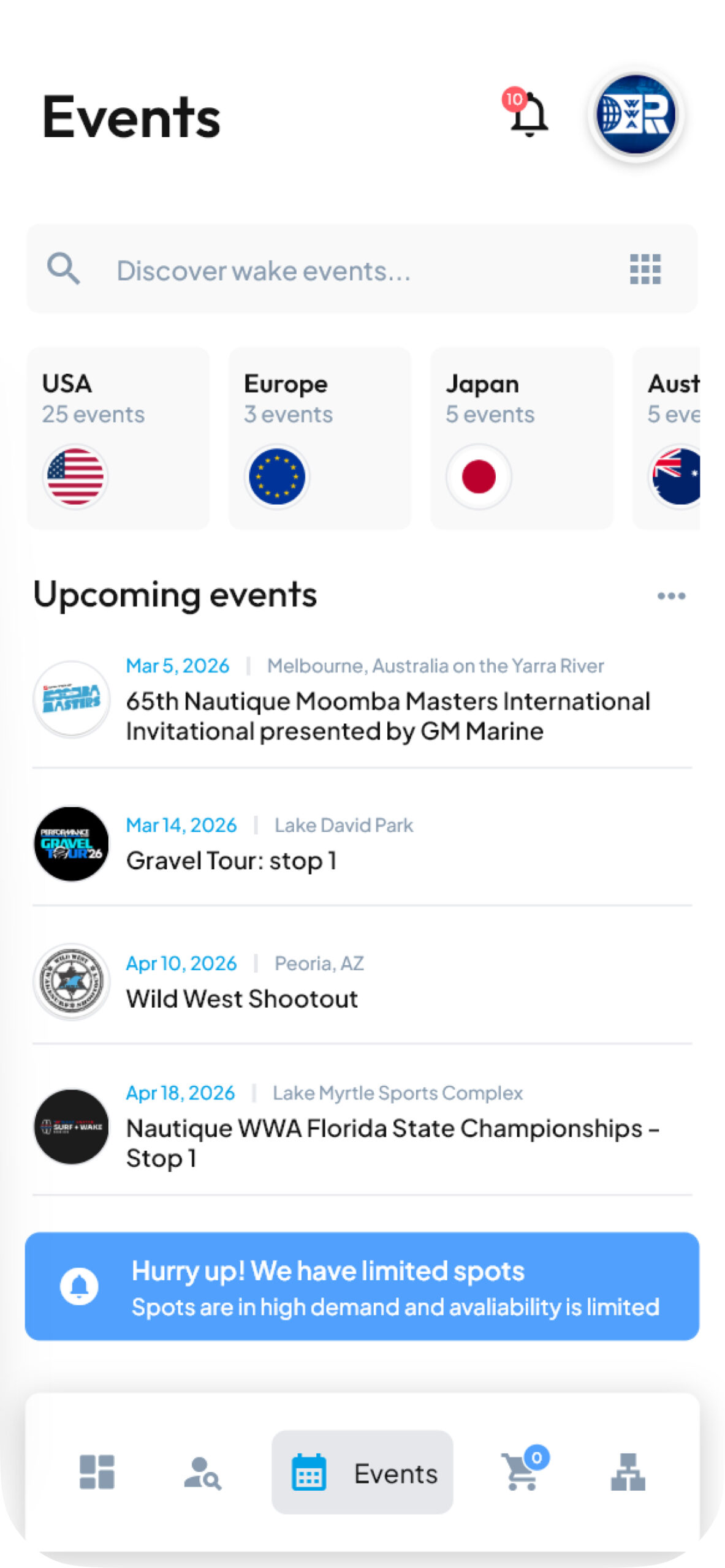725x1568 pixels.
Task: Select the Events tab
Action: [x=362, y=1472]
